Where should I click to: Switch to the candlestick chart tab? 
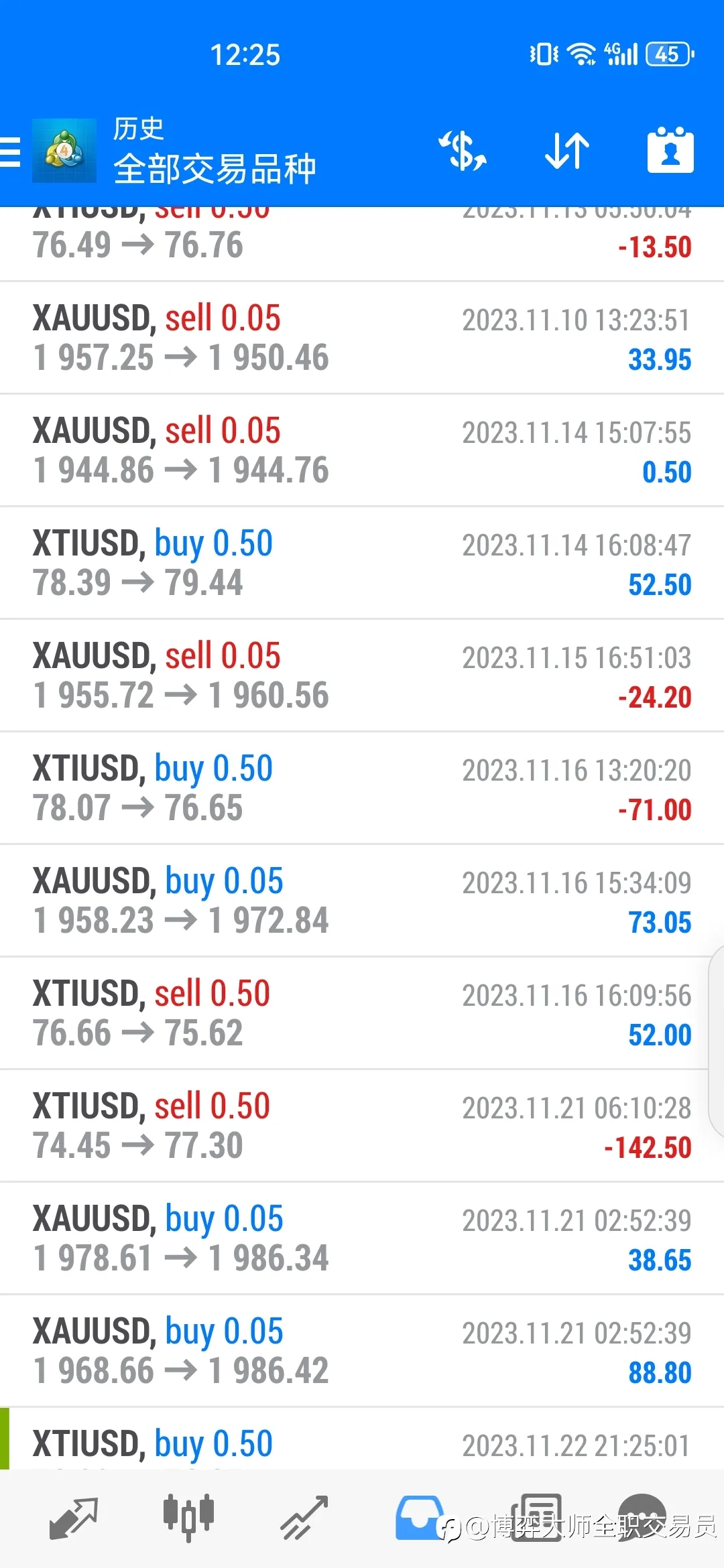[188, 1516]
